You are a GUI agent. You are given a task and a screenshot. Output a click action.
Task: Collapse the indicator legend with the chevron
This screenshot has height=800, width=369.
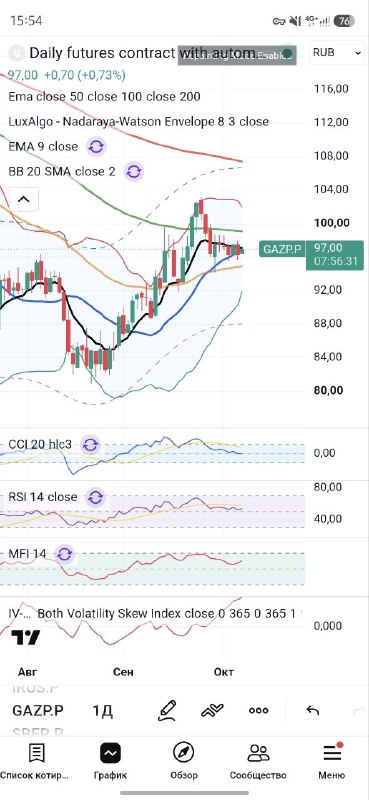coord(23,199)
